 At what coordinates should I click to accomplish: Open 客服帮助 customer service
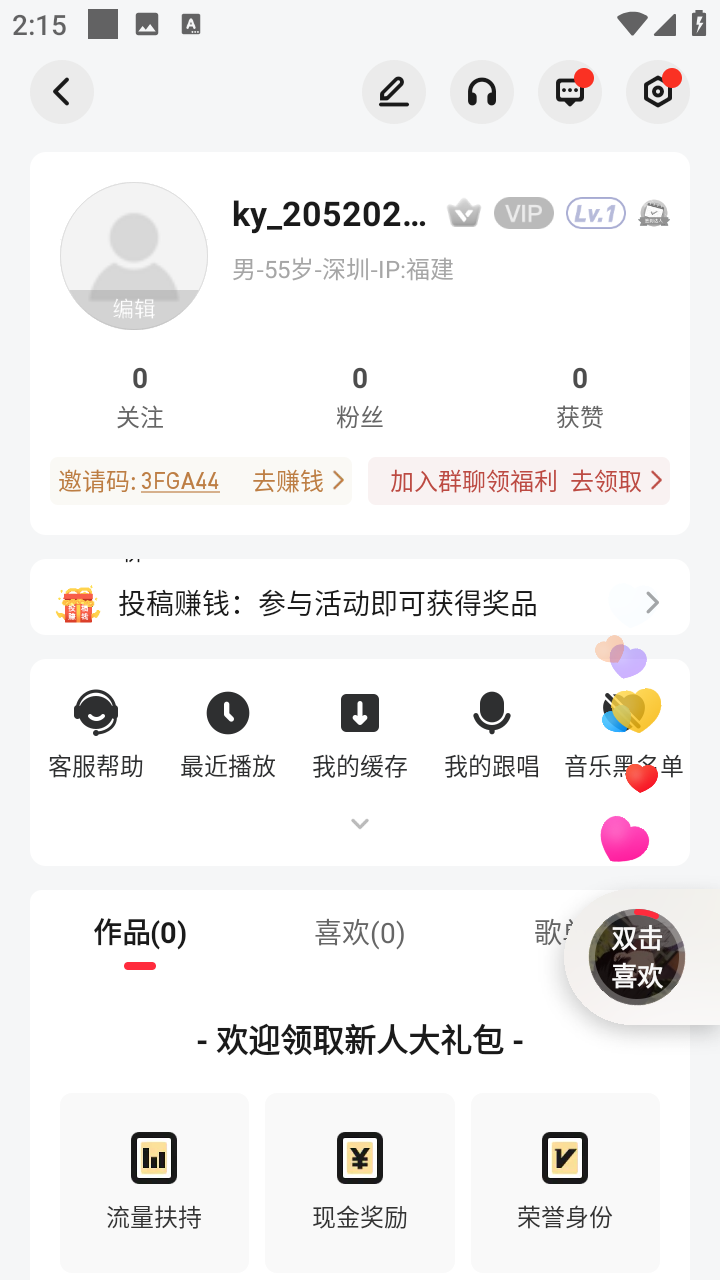[x=96, y=734]
